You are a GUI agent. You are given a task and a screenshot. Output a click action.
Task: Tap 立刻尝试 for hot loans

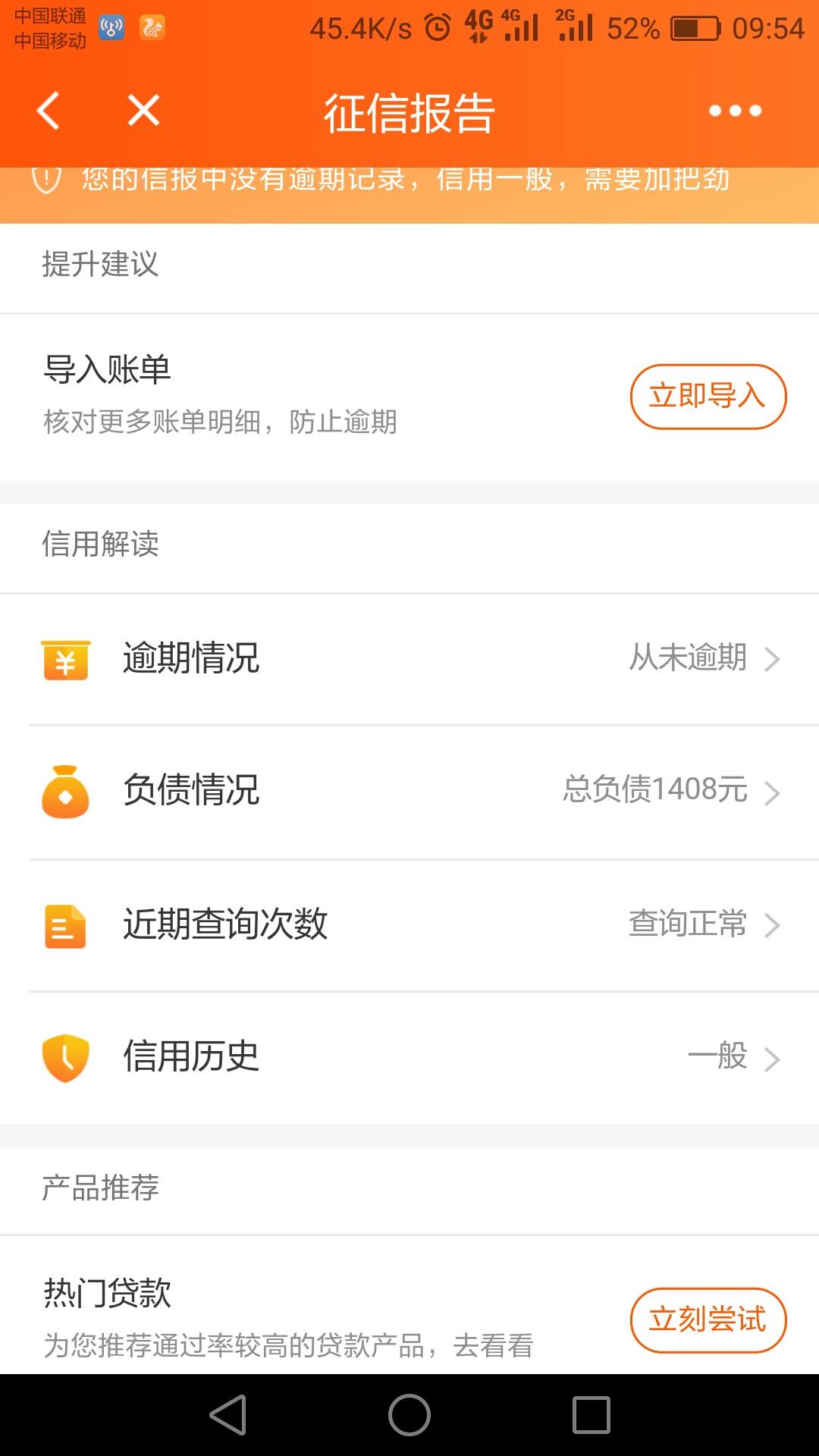708,1320
